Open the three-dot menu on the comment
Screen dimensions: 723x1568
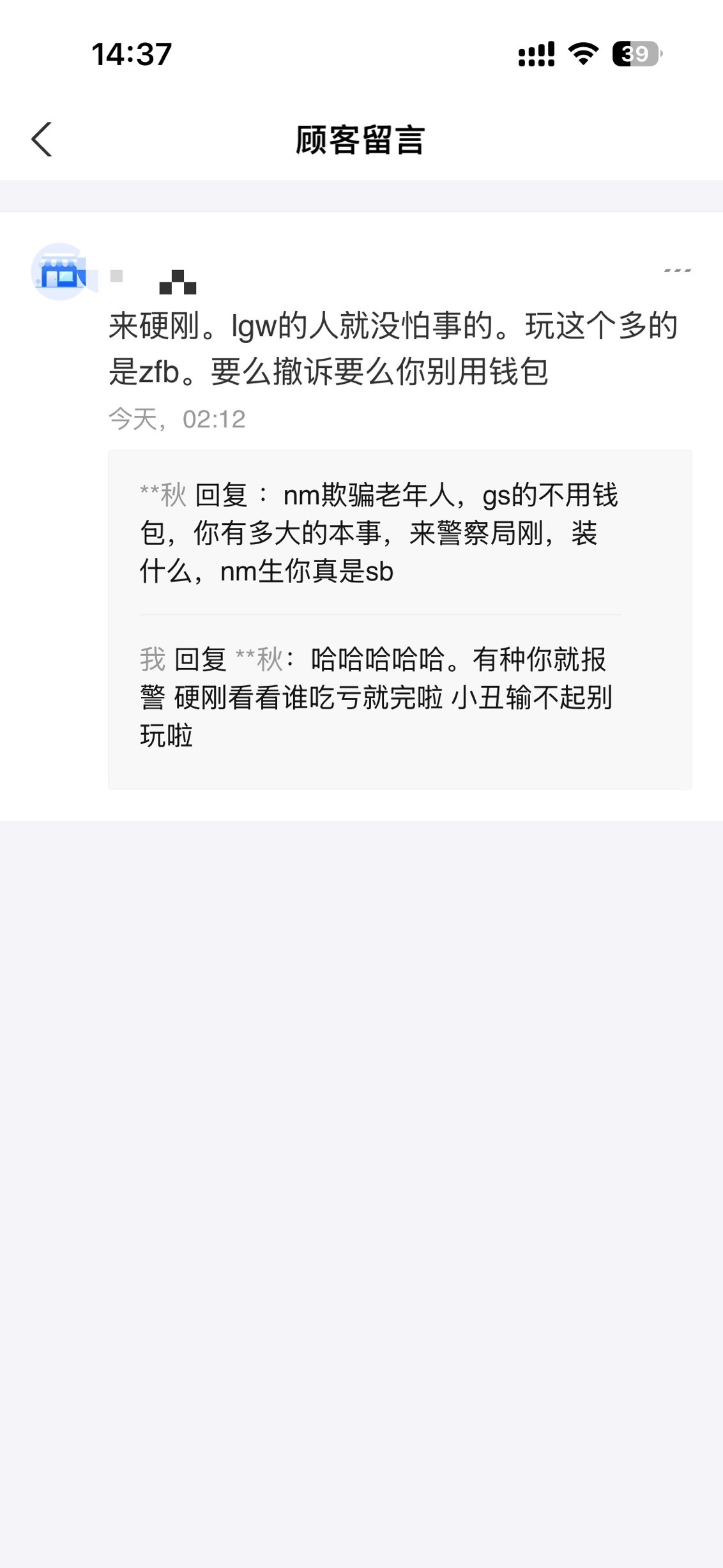(x=677, y=271)
